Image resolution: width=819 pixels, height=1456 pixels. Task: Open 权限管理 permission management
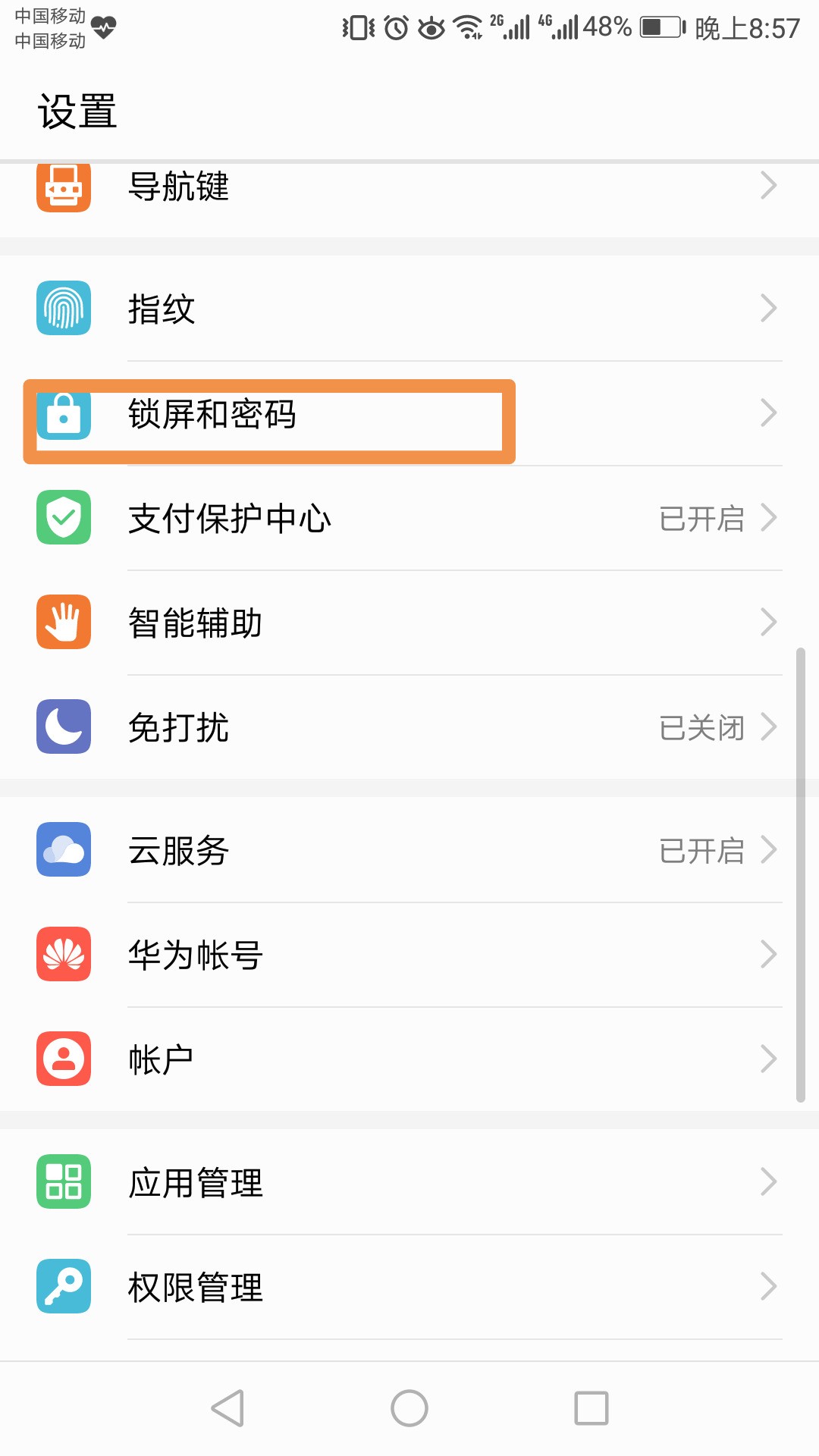coord(409,1287)
